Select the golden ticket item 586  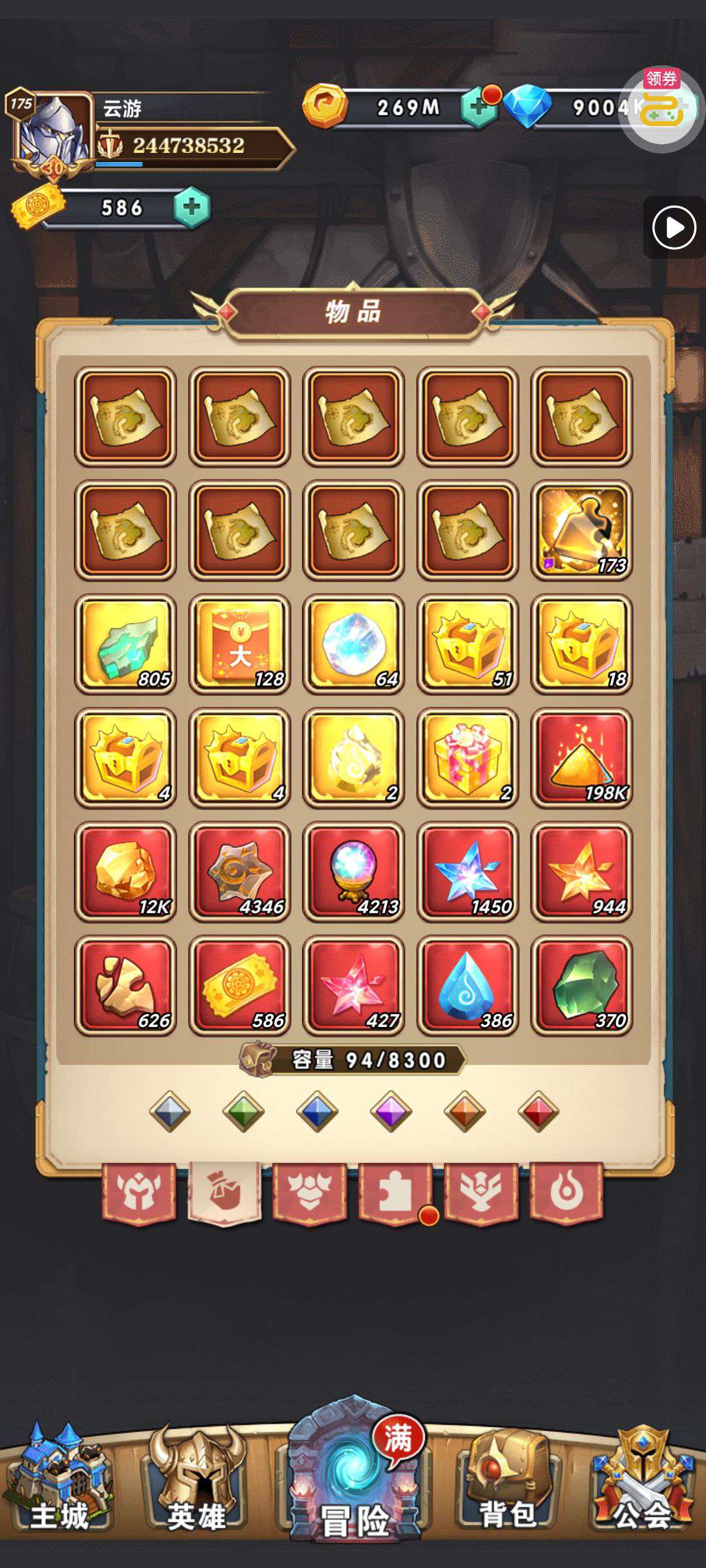tap(239, 986)
